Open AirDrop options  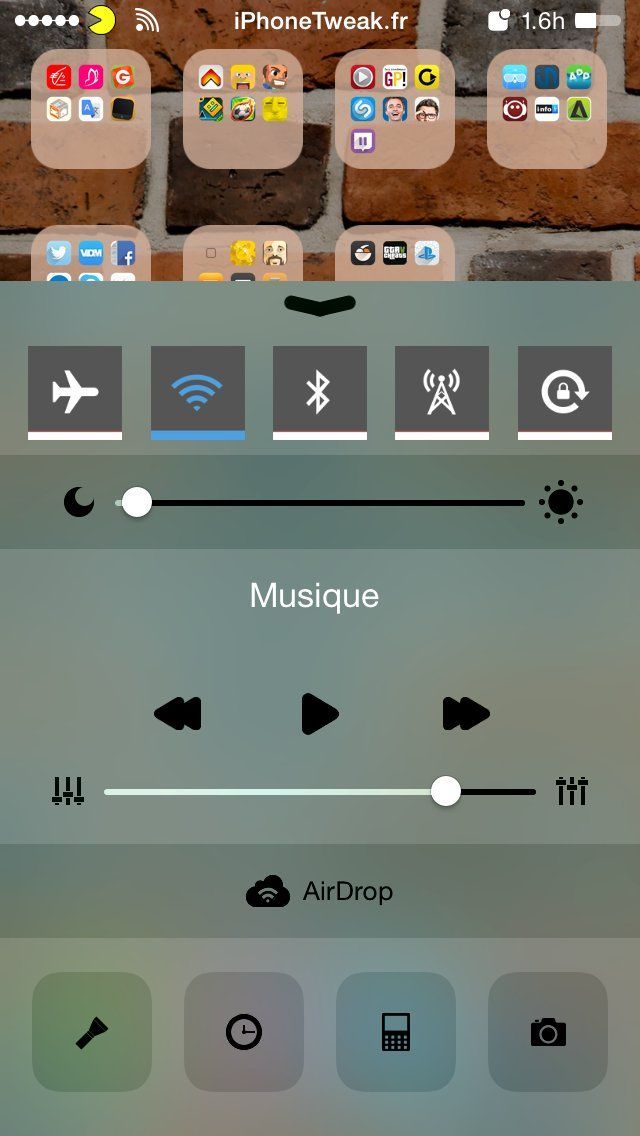[x=319, y=891]
